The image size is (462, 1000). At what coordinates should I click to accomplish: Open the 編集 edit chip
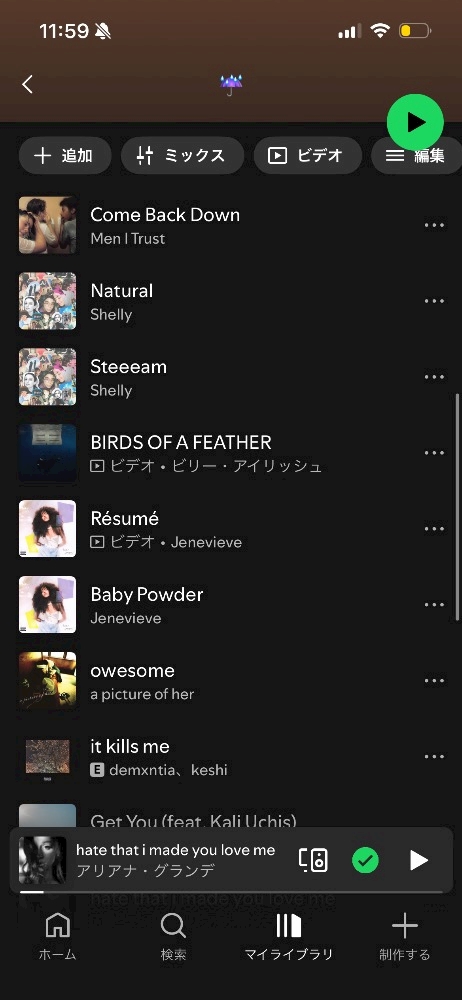point(417,156)
